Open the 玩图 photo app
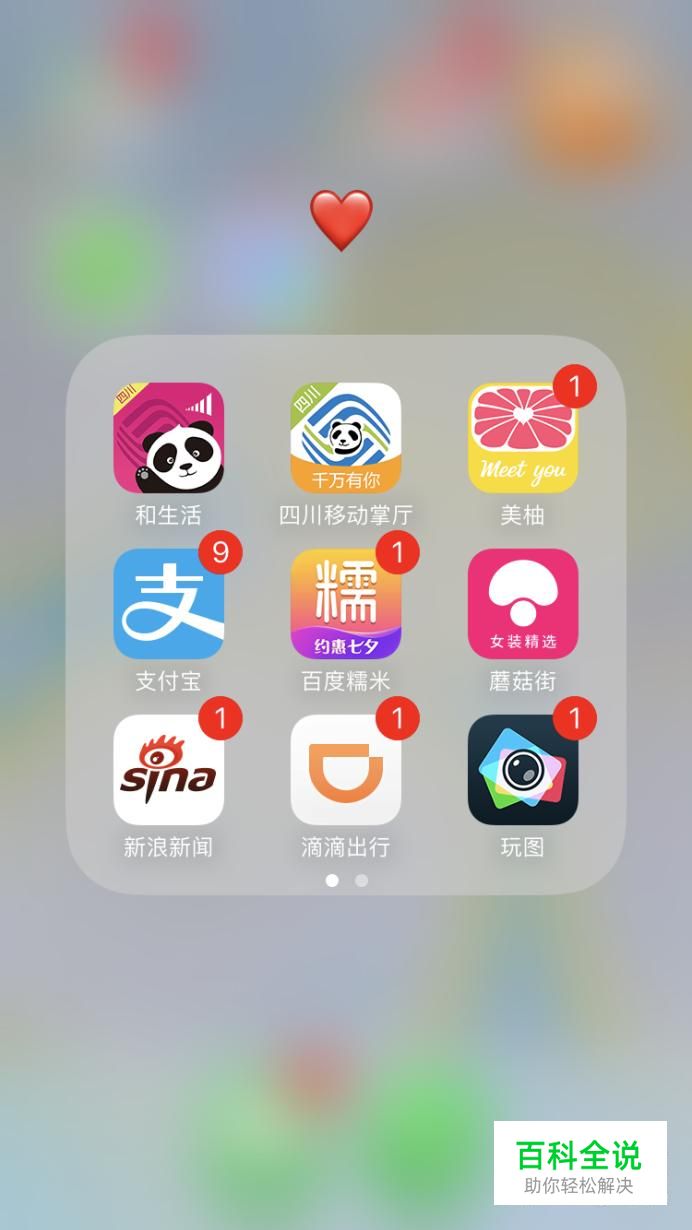 click(x=523, y=770)
